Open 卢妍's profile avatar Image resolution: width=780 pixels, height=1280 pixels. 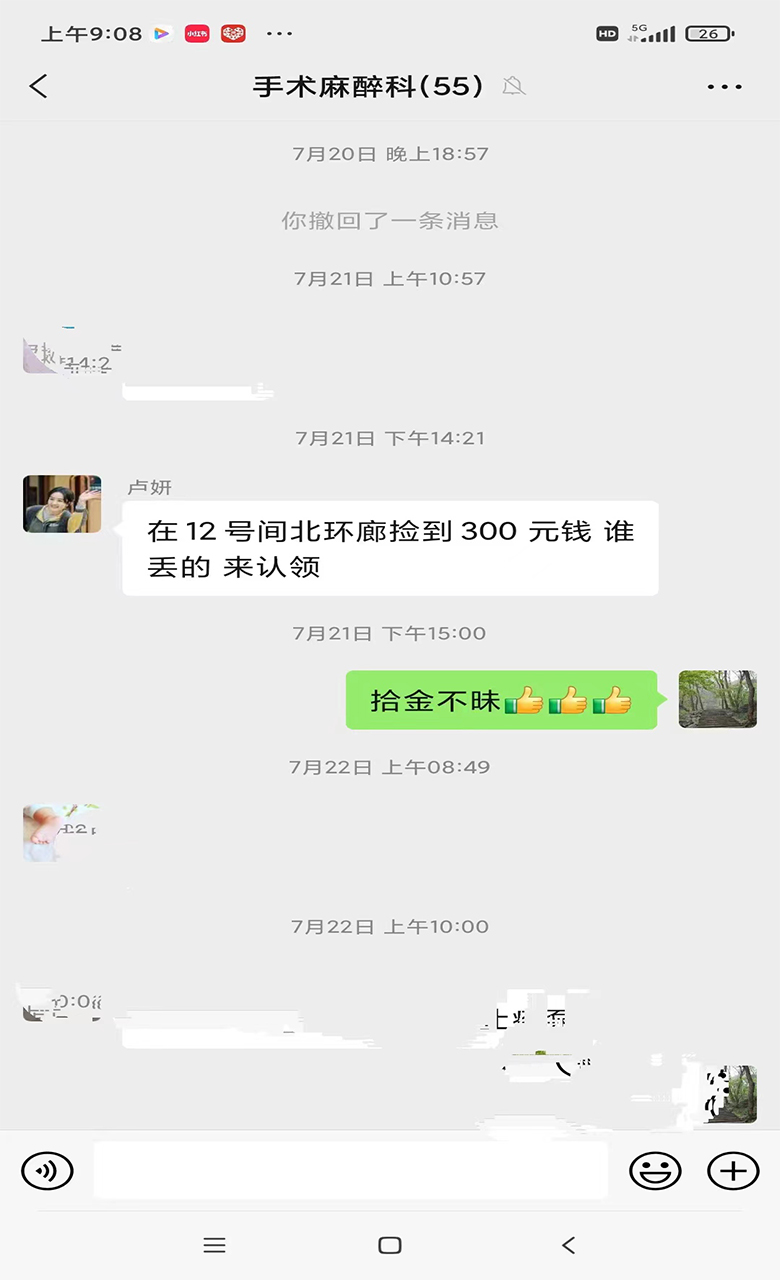62,504
